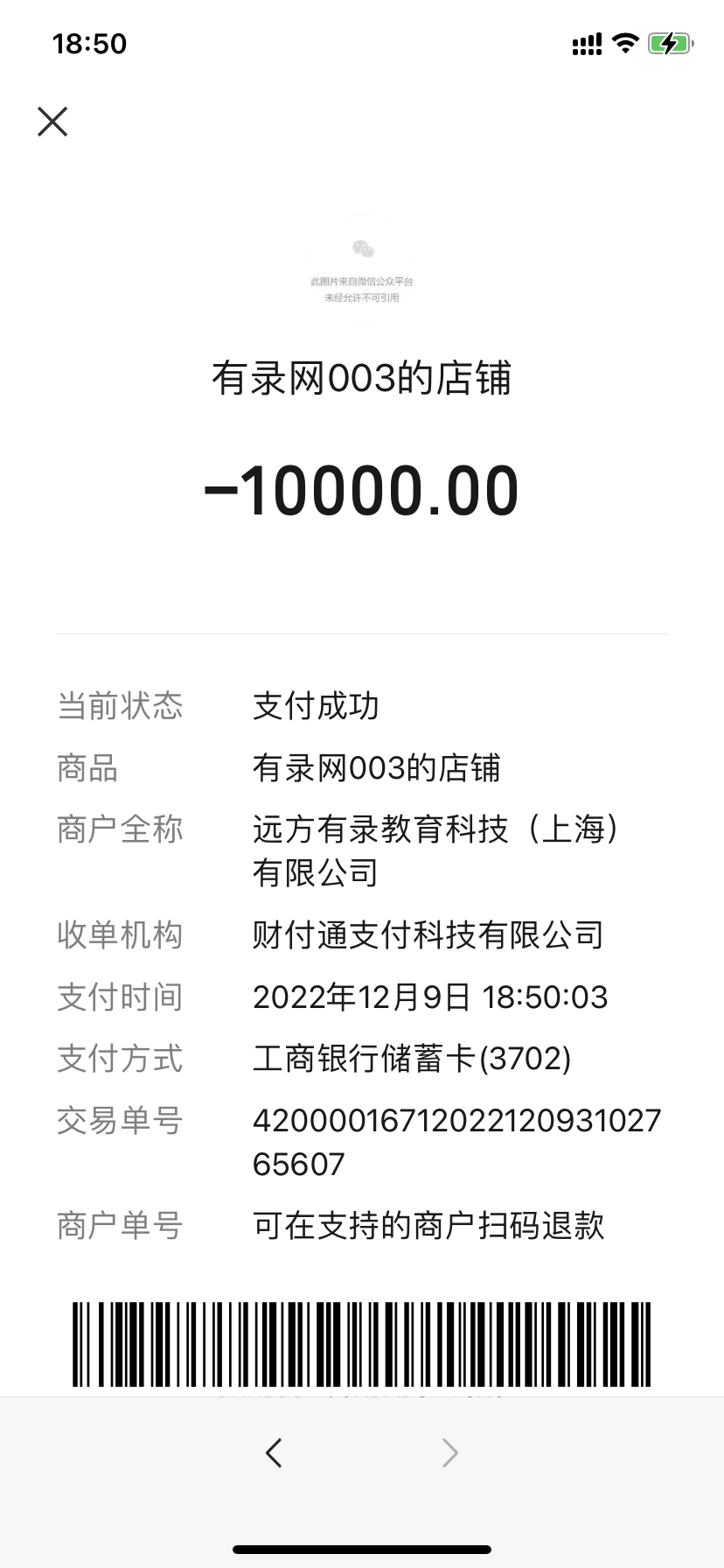The height and width of the screenshot is (1568, 724).
Task: Go back to the previous web page
Action: coord(274,1453)
